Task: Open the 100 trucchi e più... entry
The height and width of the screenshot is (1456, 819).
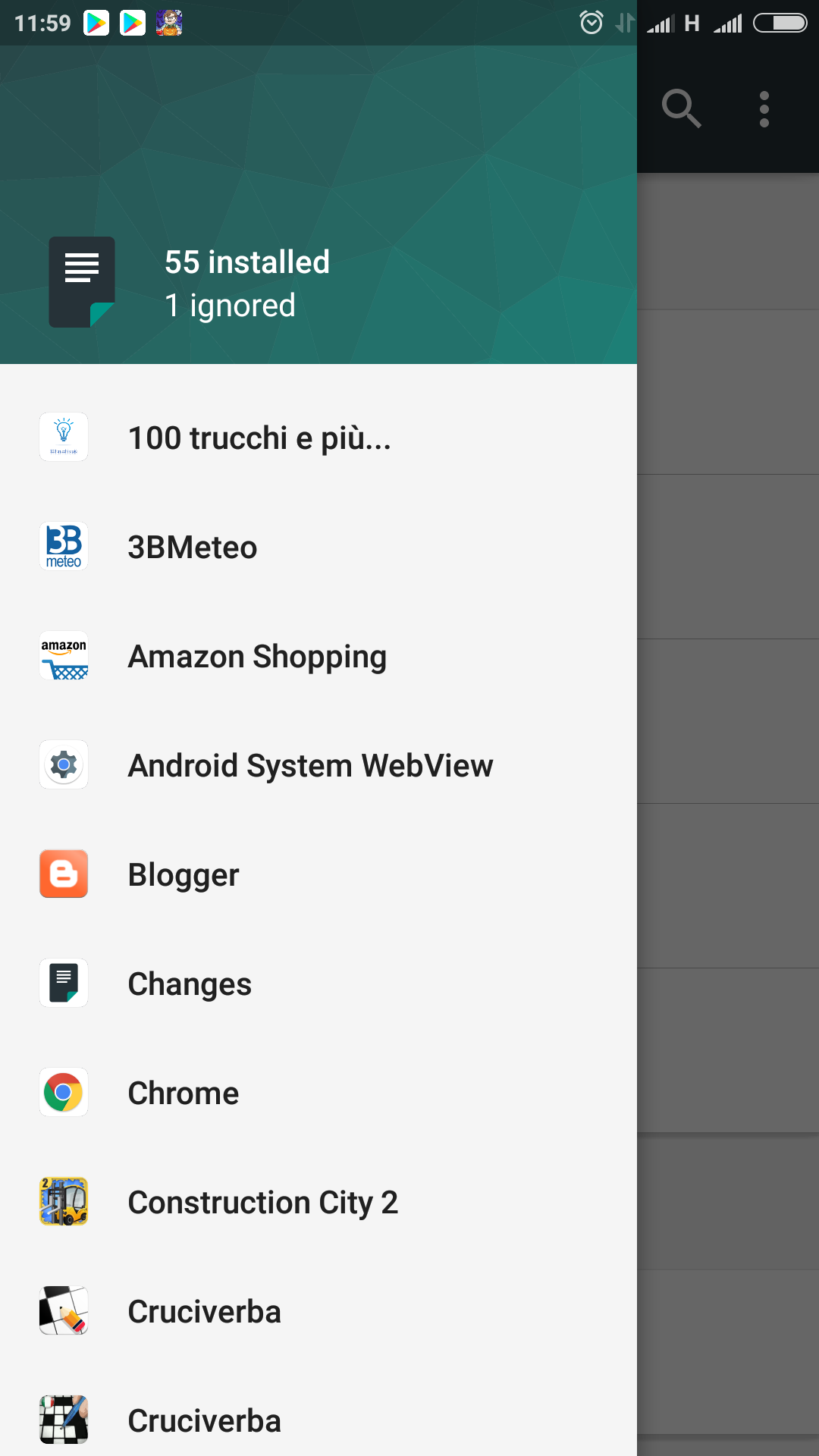Action: (x=318, y=438)
